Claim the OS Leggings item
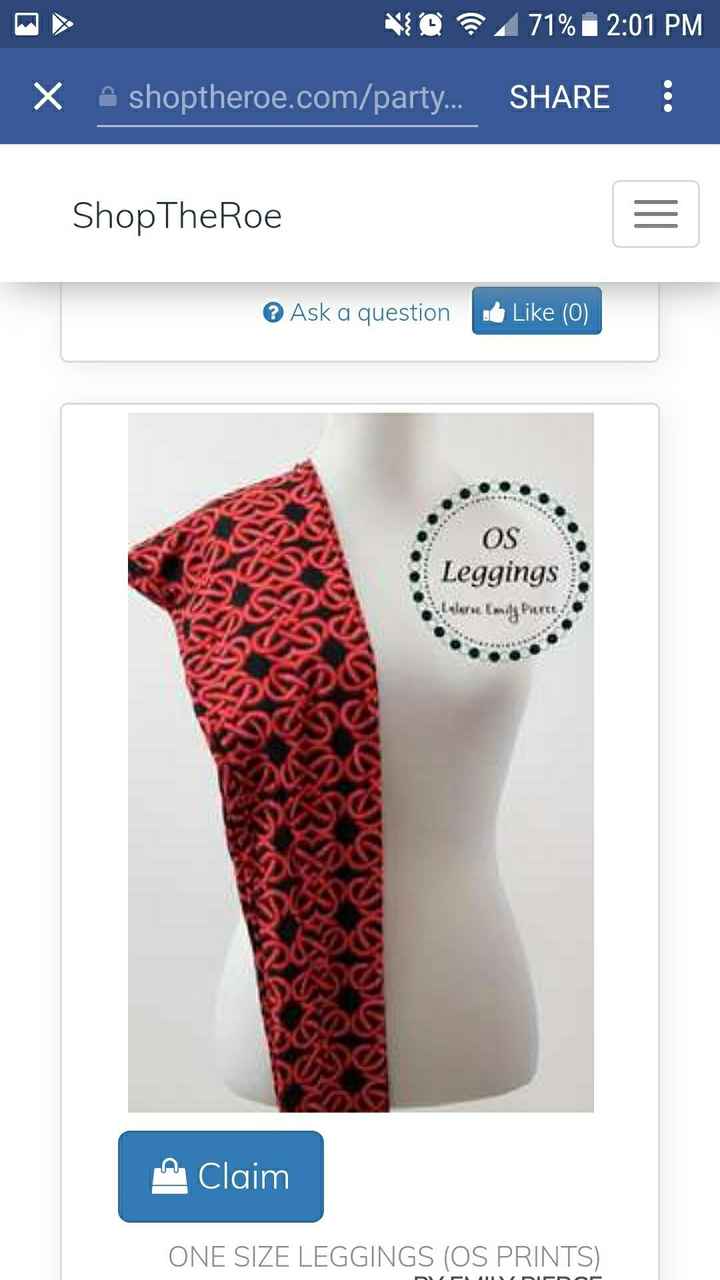The height and width of the screenshot is (1280, 720). [x=221, y=1176]
